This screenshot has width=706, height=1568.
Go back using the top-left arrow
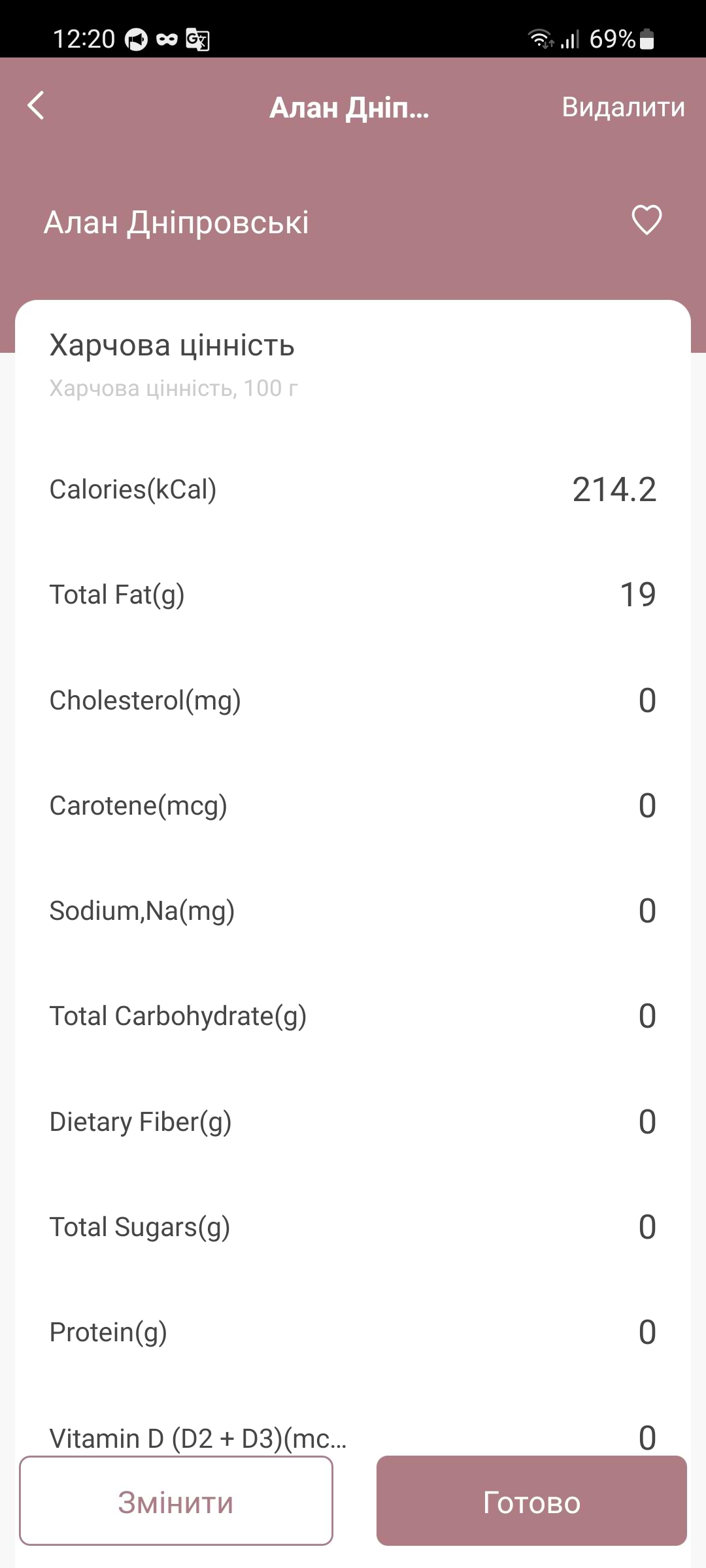pos(37,106)
